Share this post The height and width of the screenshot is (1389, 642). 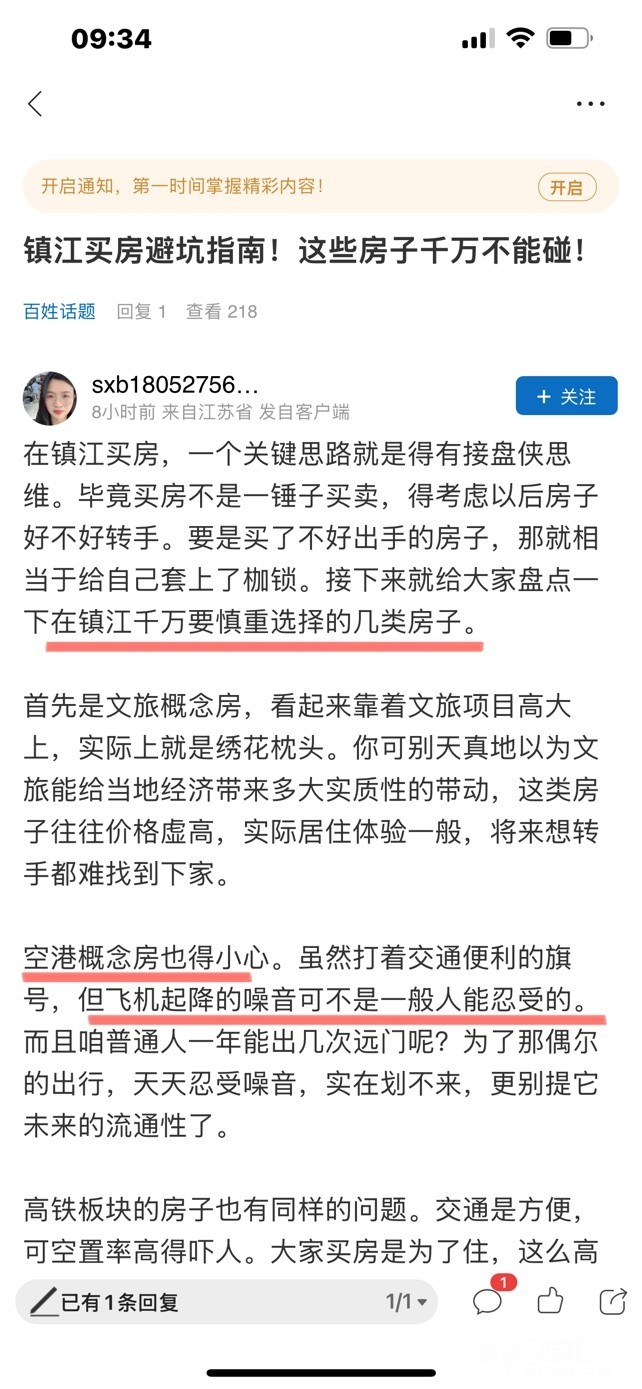(x=612, y=1301)
